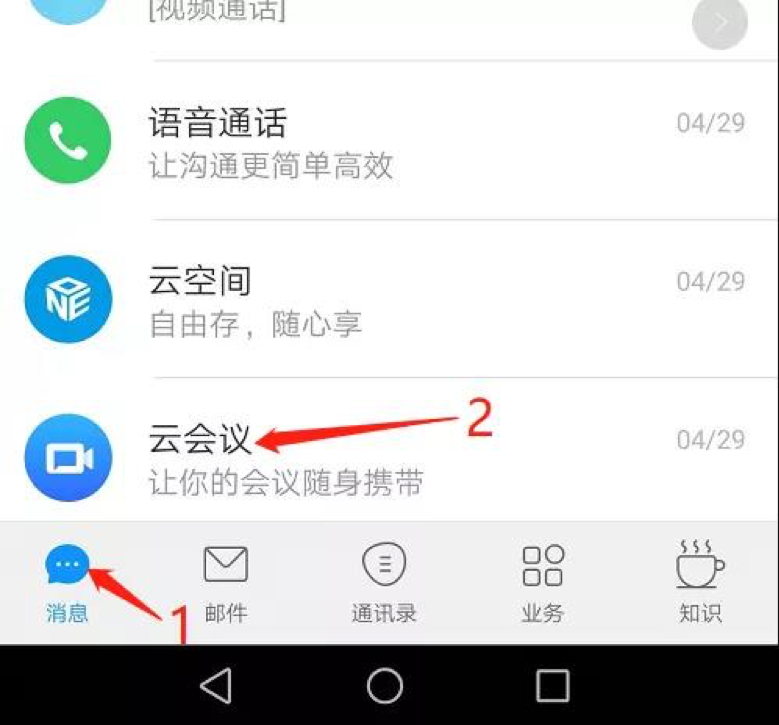Switch to the 消息 tab

(67, 584)
